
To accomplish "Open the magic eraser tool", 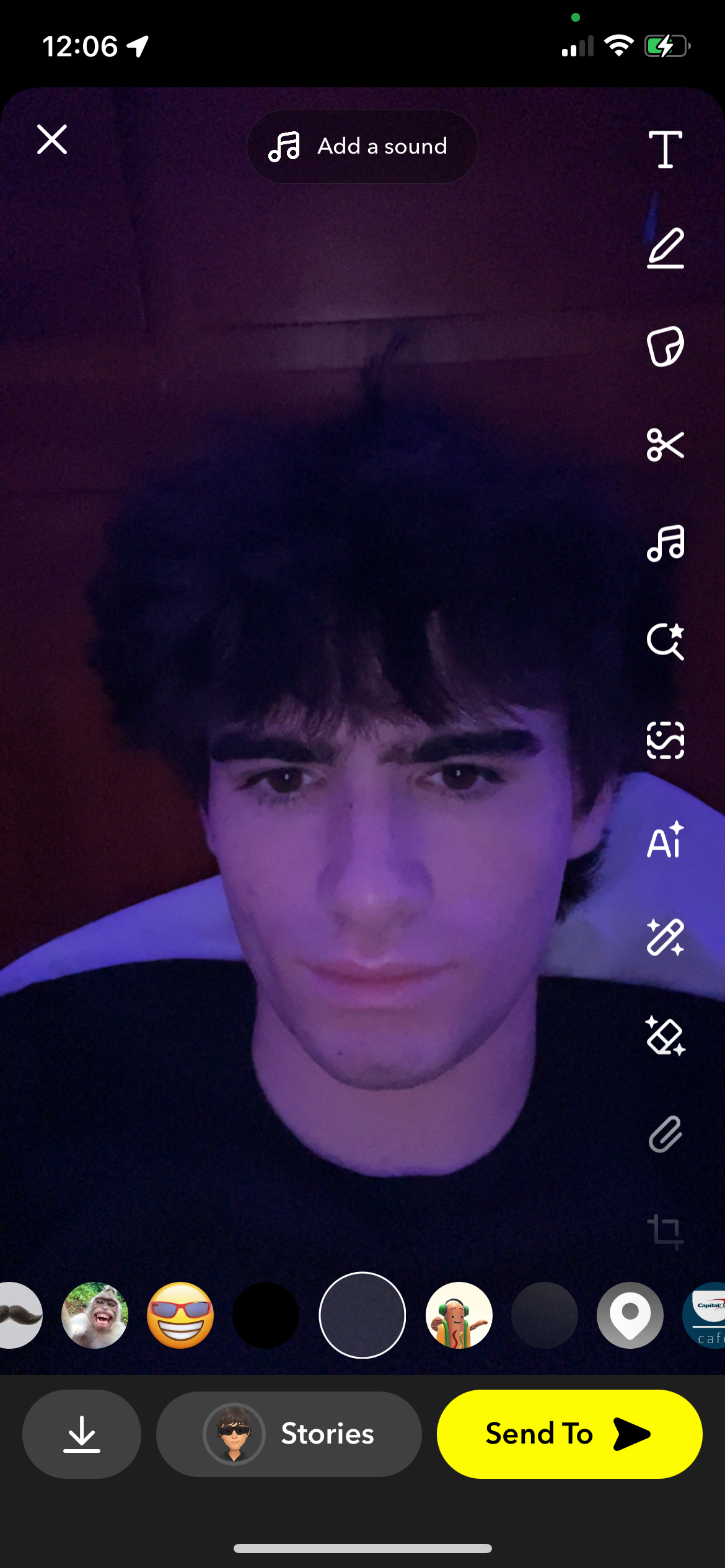I will click(x=665, y=1035).
